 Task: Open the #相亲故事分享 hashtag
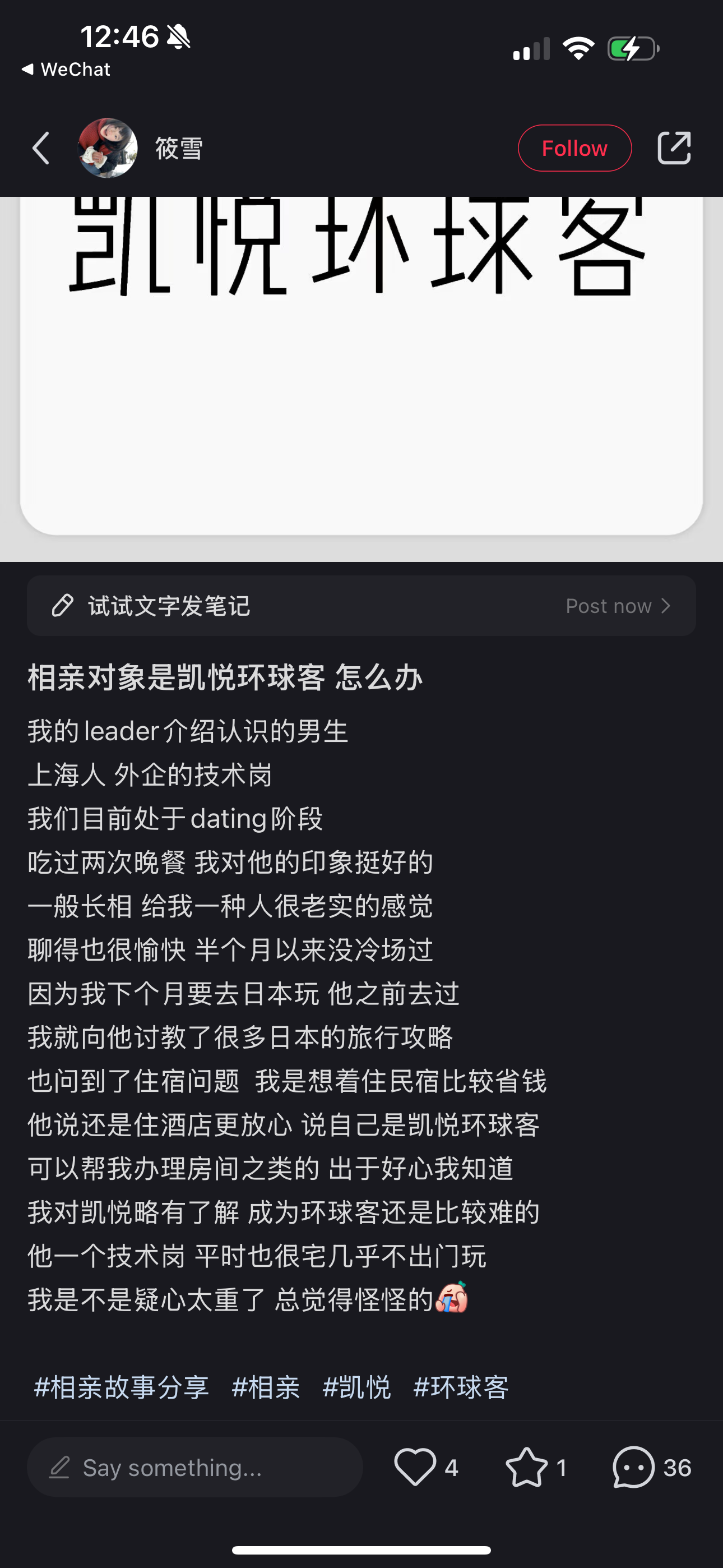coord(121,1387)
